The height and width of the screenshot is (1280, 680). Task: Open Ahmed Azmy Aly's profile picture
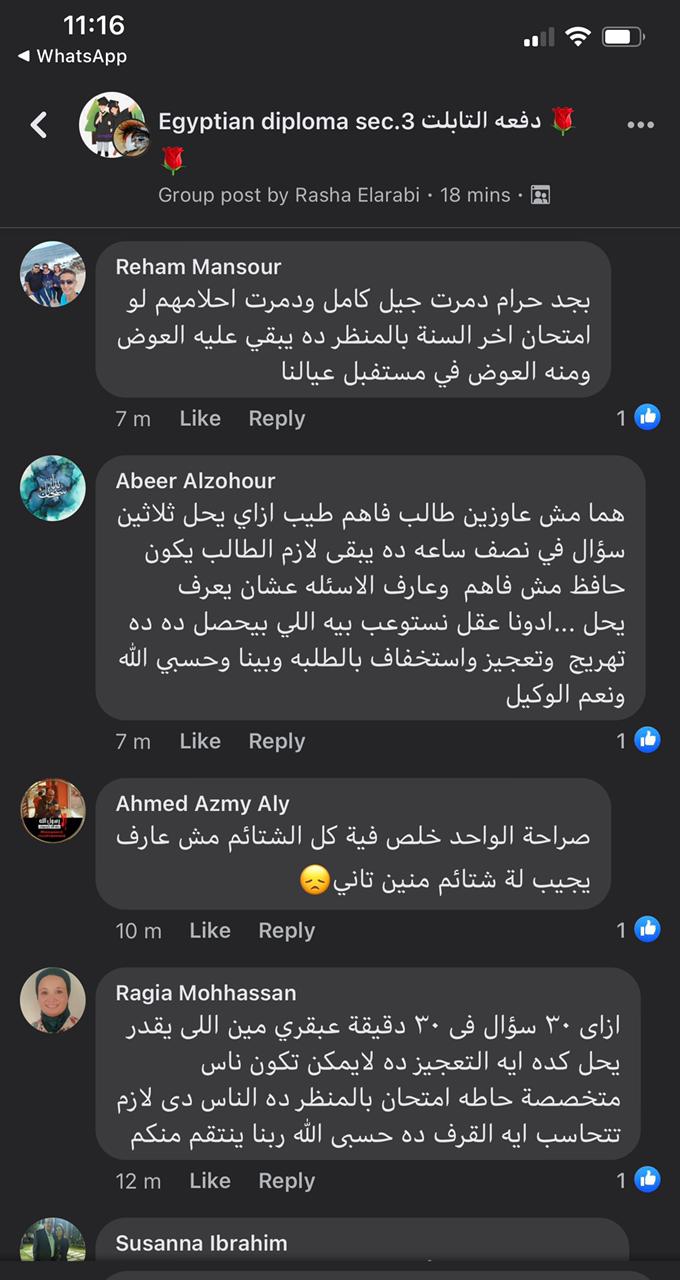(x=53, y=811)
